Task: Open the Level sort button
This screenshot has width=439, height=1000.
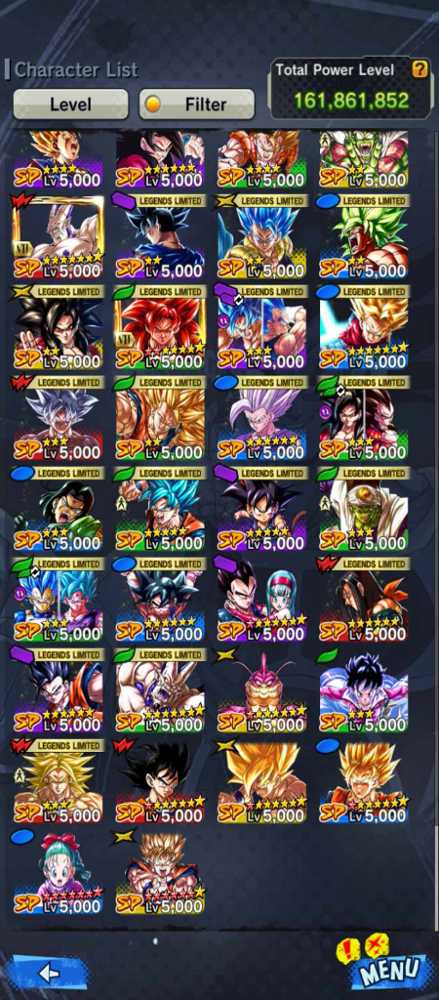Action: [71, 104]
